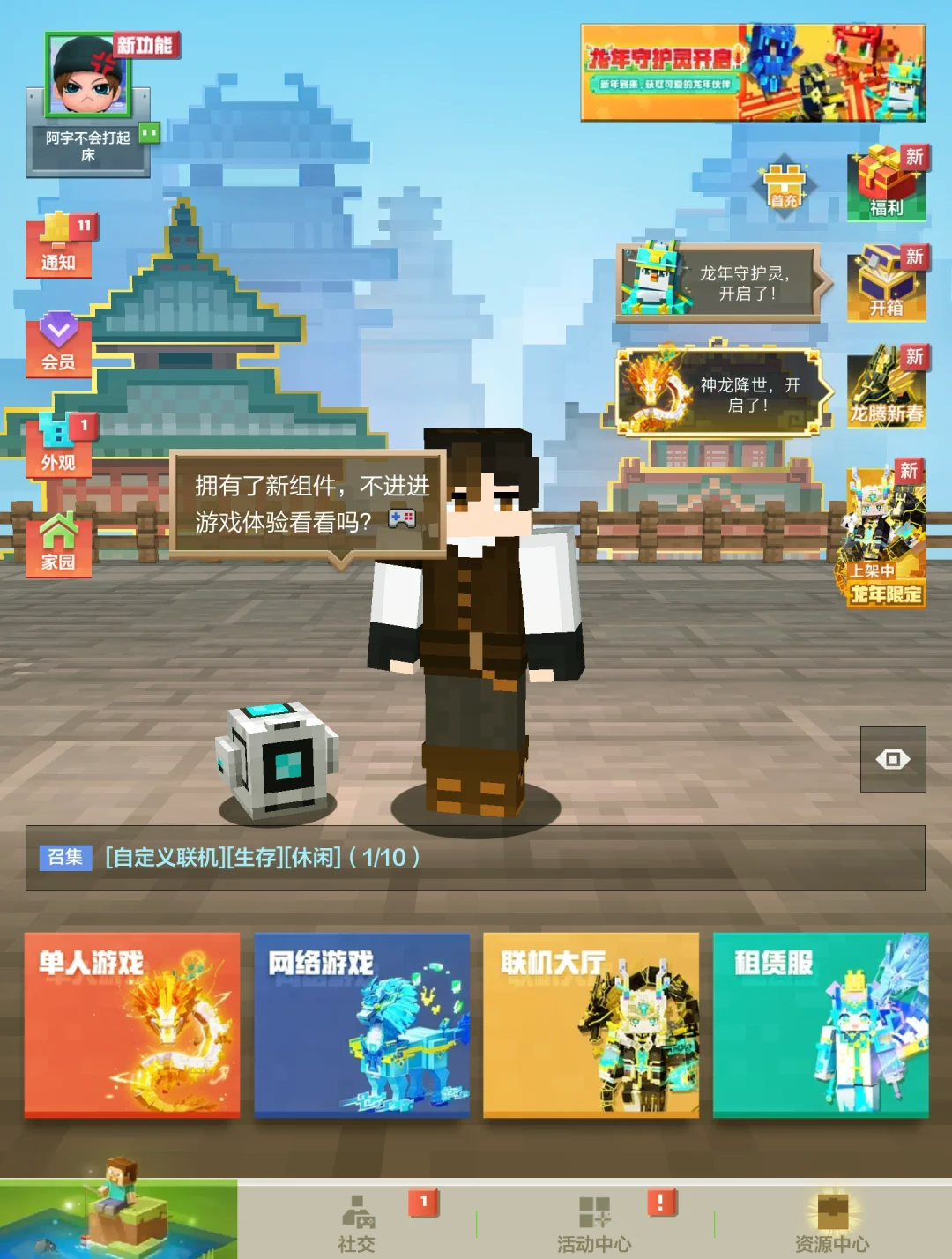Open the 会员 membership page
Image resolution: width=952 pixels, height=1259 pixels.
[x=58, y=344]
